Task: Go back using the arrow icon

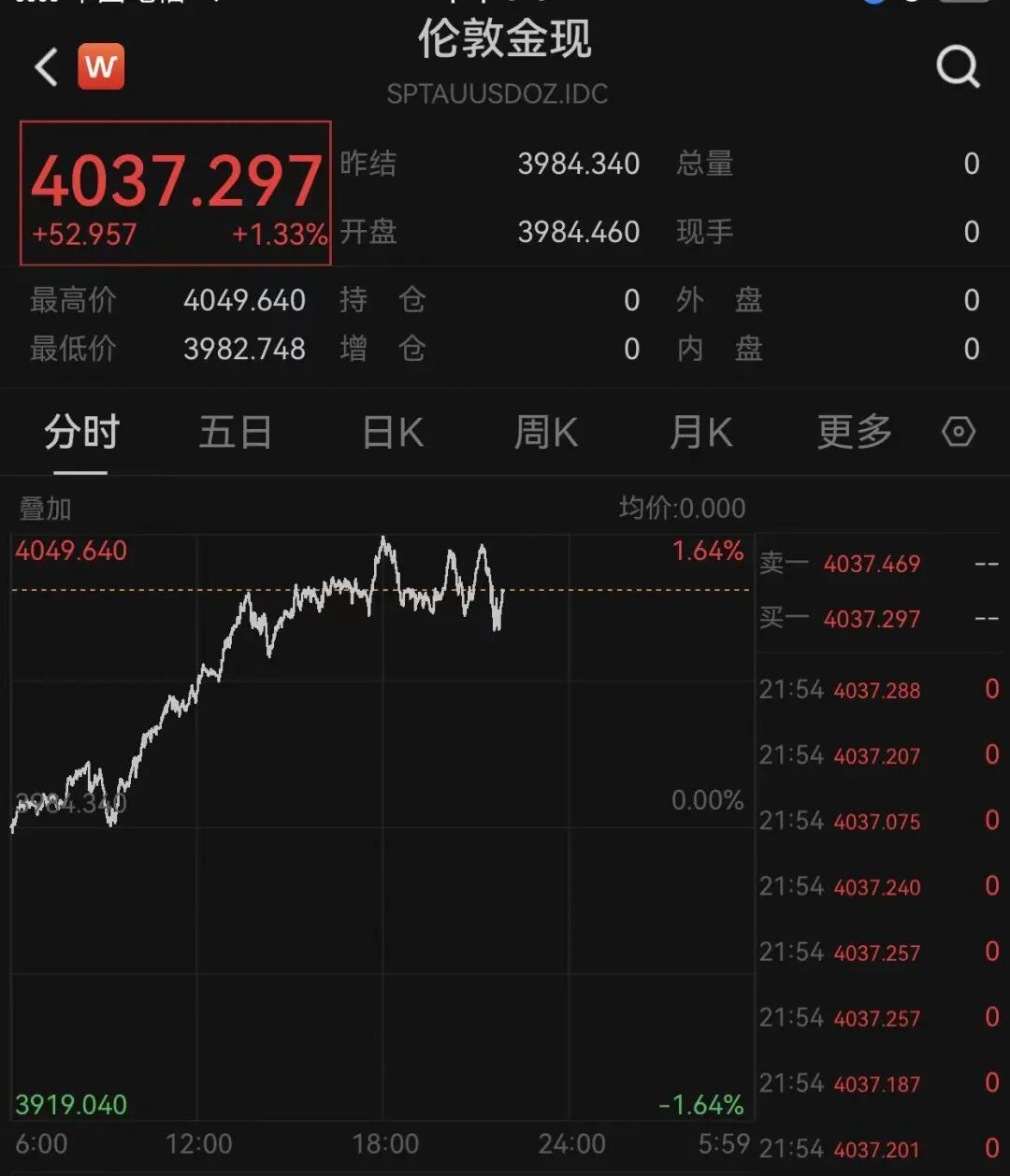Action: 46,68
